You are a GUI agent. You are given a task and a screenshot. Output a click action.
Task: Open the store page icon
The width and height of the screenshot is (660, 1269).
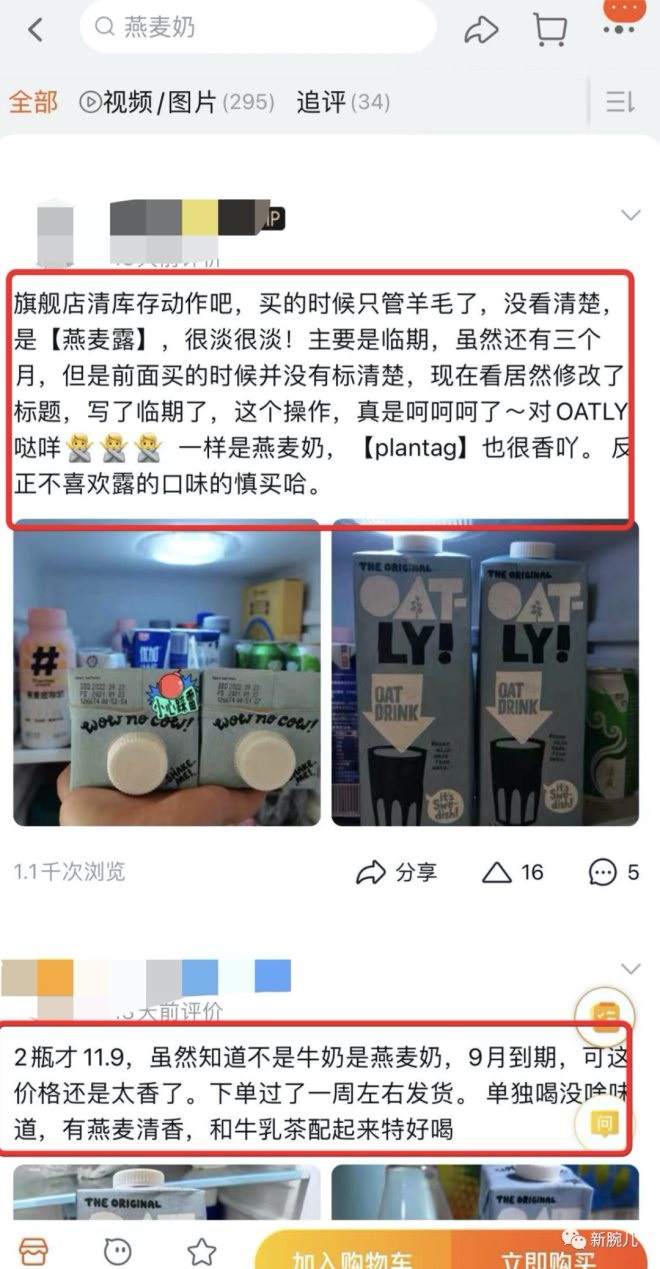[33, 1250]
